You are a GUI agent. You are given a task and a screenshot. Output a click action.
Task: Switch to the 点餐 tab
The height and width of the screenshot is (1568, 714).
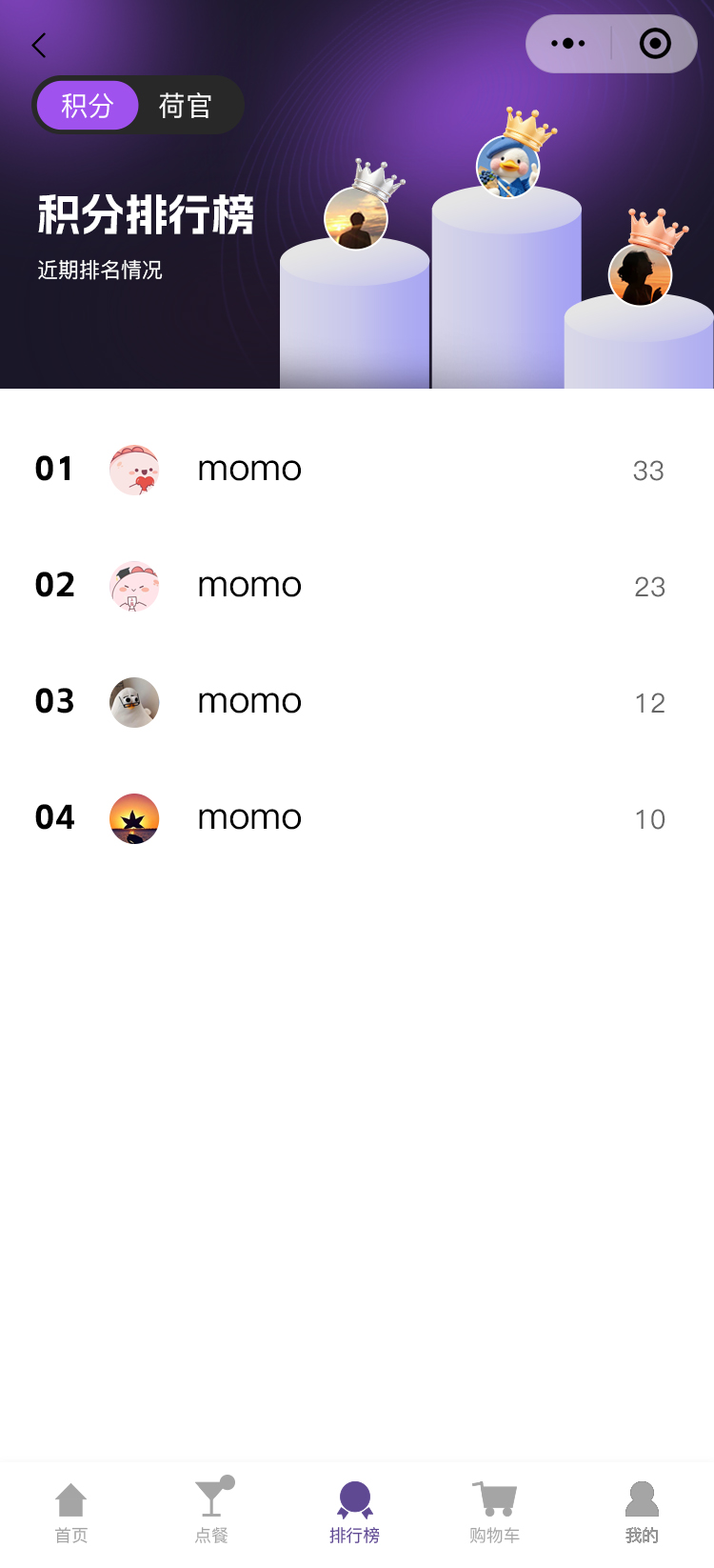pos(212,1512)
